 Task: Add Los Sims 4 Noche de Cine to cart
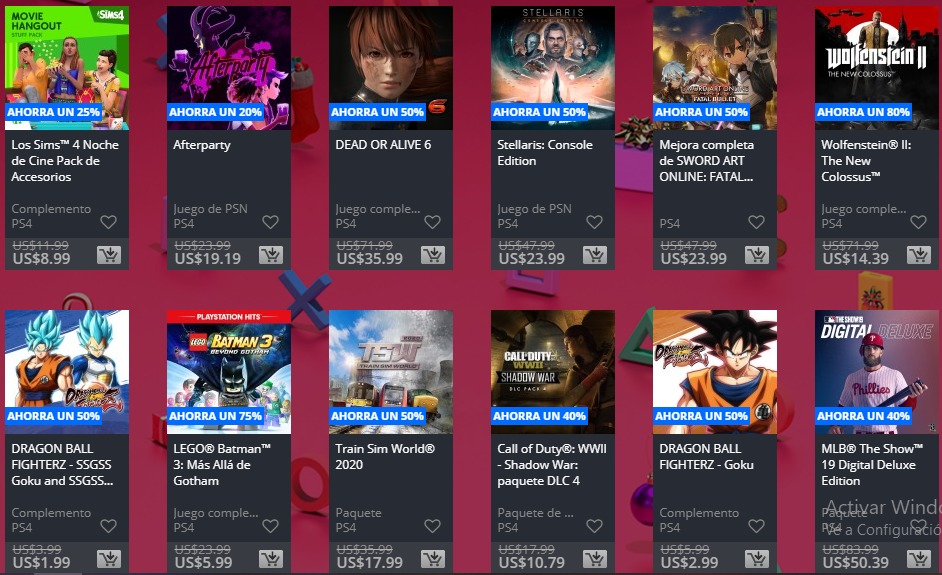(108, 255)
